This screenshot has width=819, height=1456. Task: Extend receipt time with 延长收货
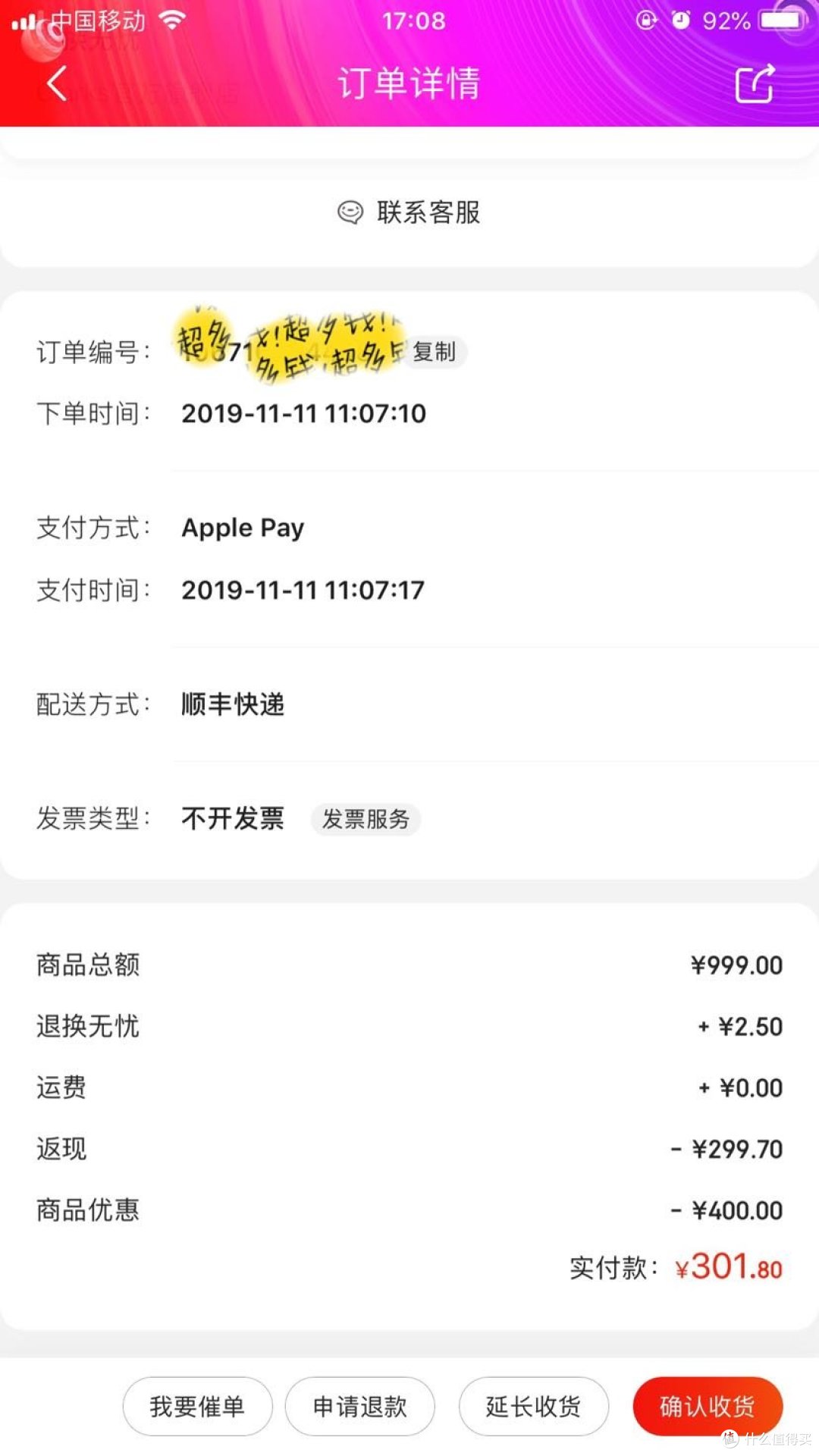(533, 1407)
